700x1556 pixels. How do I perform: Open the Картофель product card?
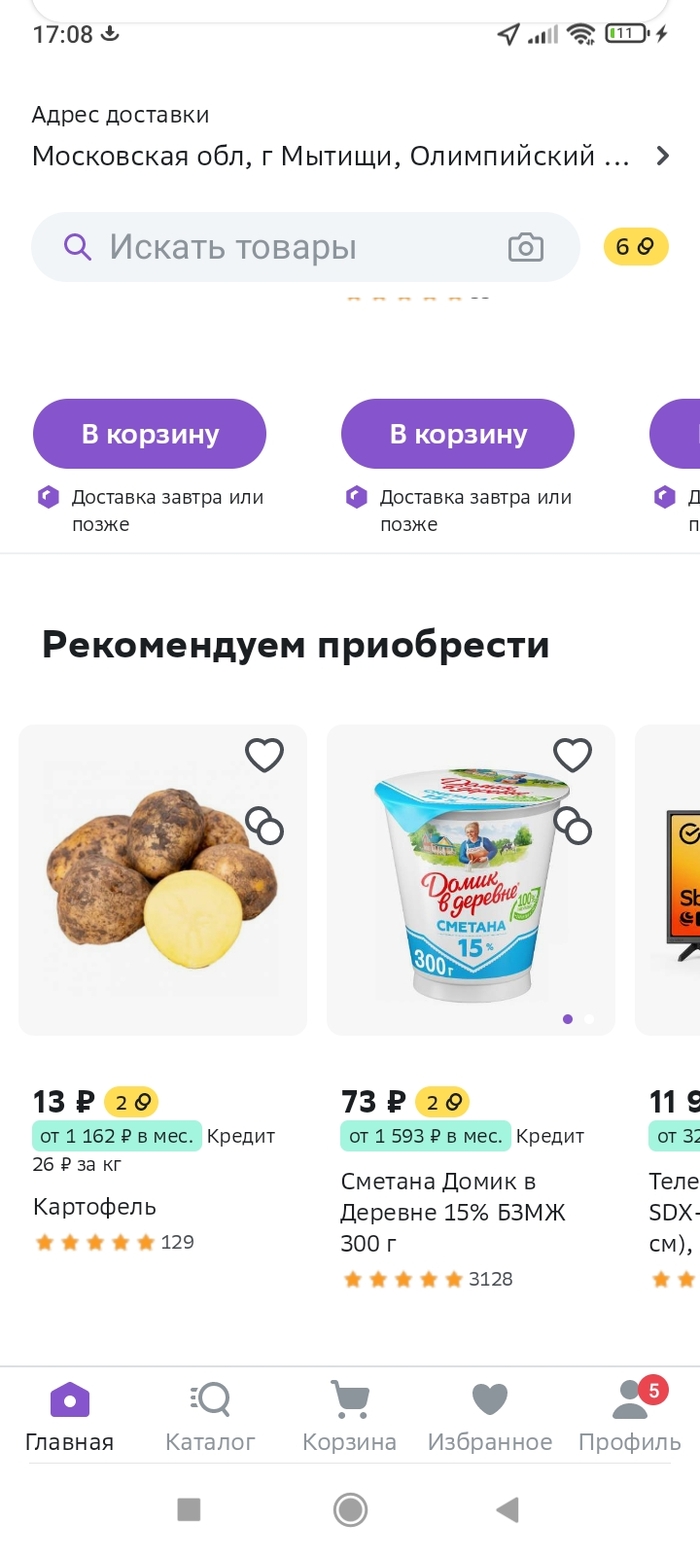click(162, 880)
